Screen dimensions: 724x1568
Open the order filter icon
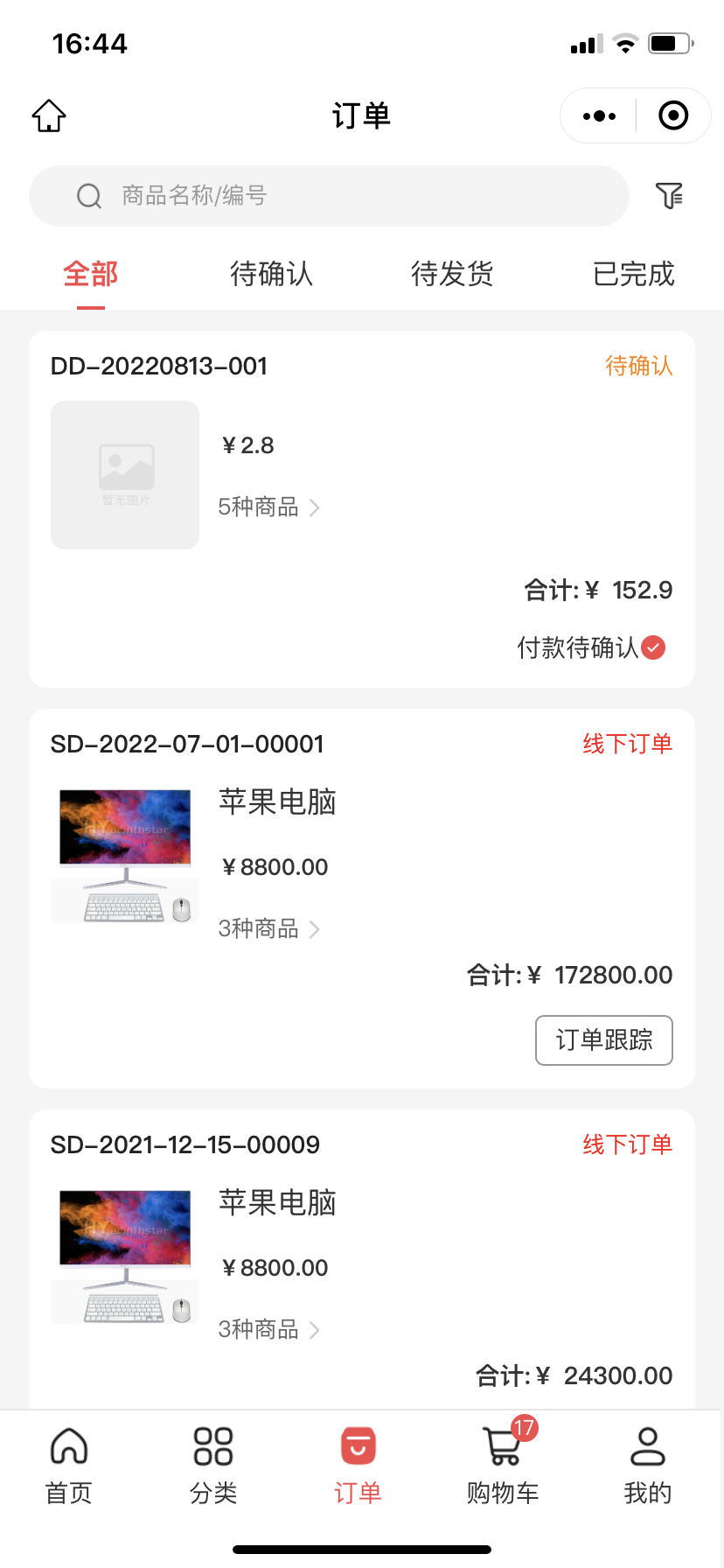click(x=669, y=196)
